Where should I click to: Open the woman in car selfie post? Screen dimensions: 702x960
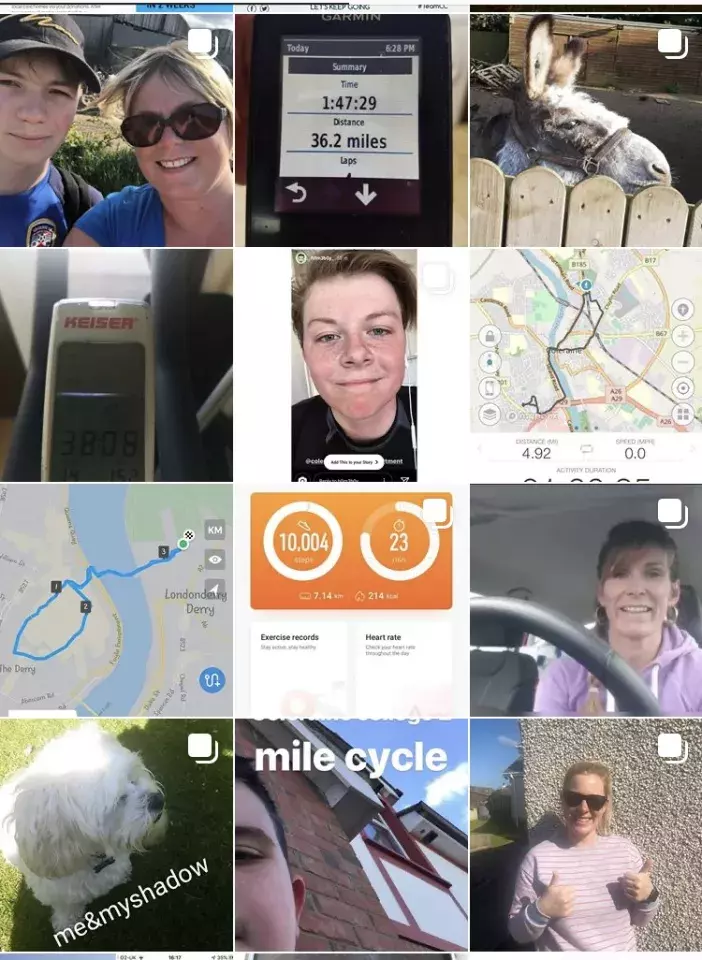(x=586, y=600)
